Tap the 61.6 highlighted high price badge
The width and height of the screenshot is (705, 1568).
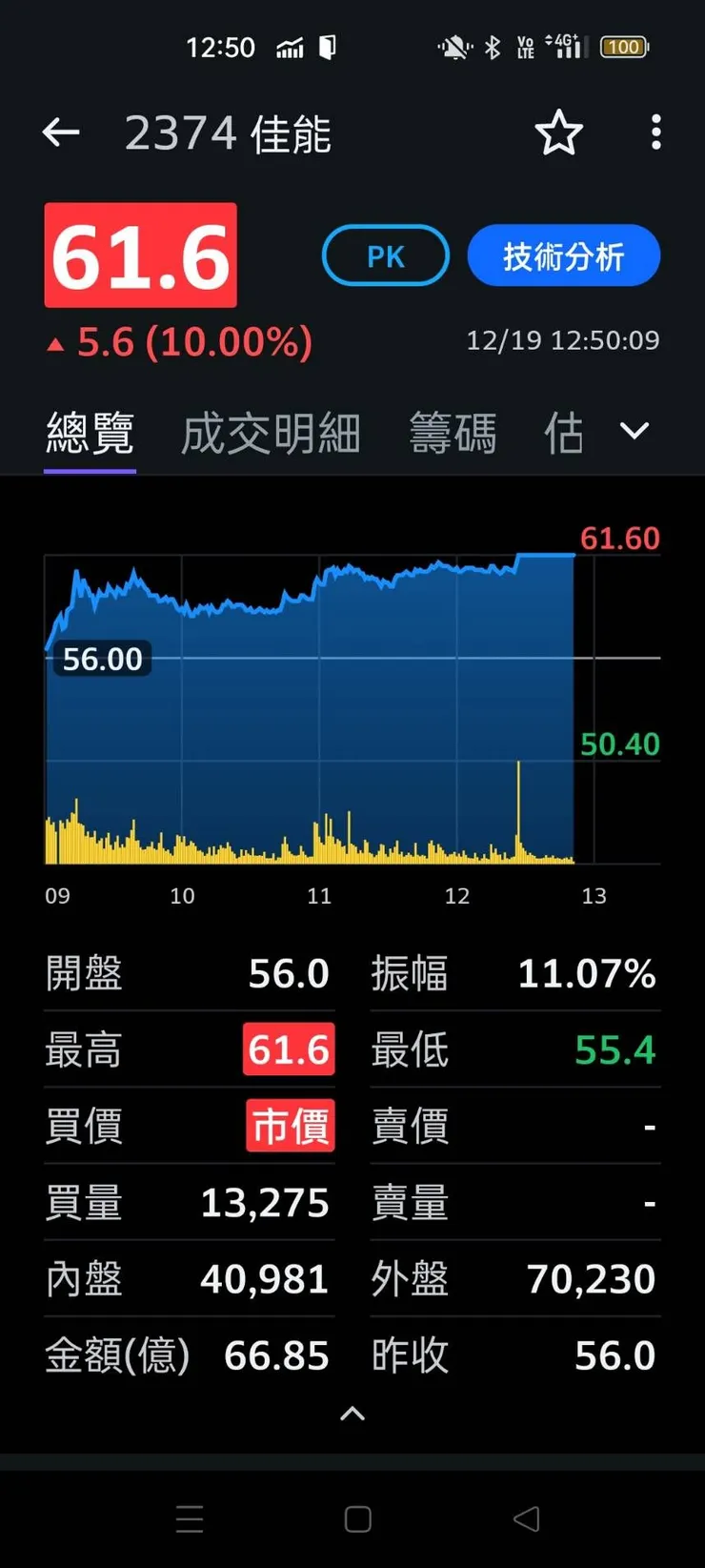click(289, 1049)
